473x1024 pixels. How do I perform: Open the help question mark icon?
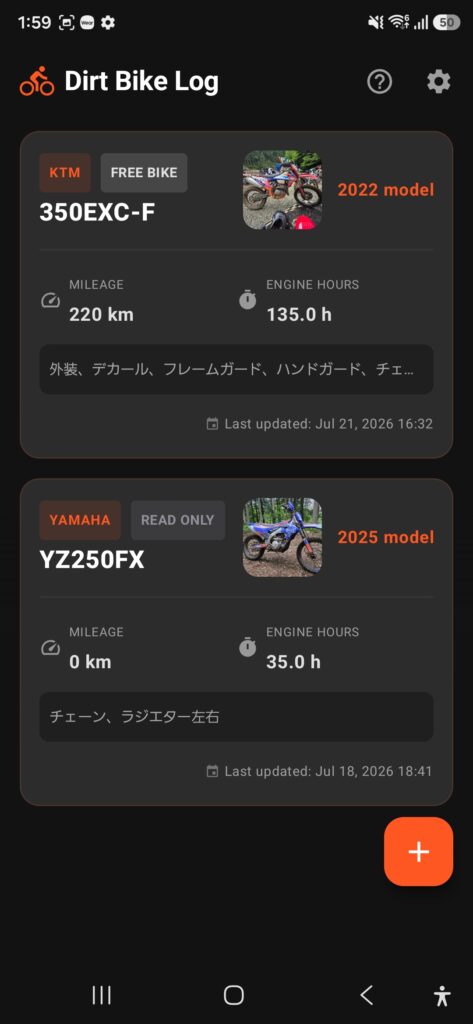(x=380, y=82)
